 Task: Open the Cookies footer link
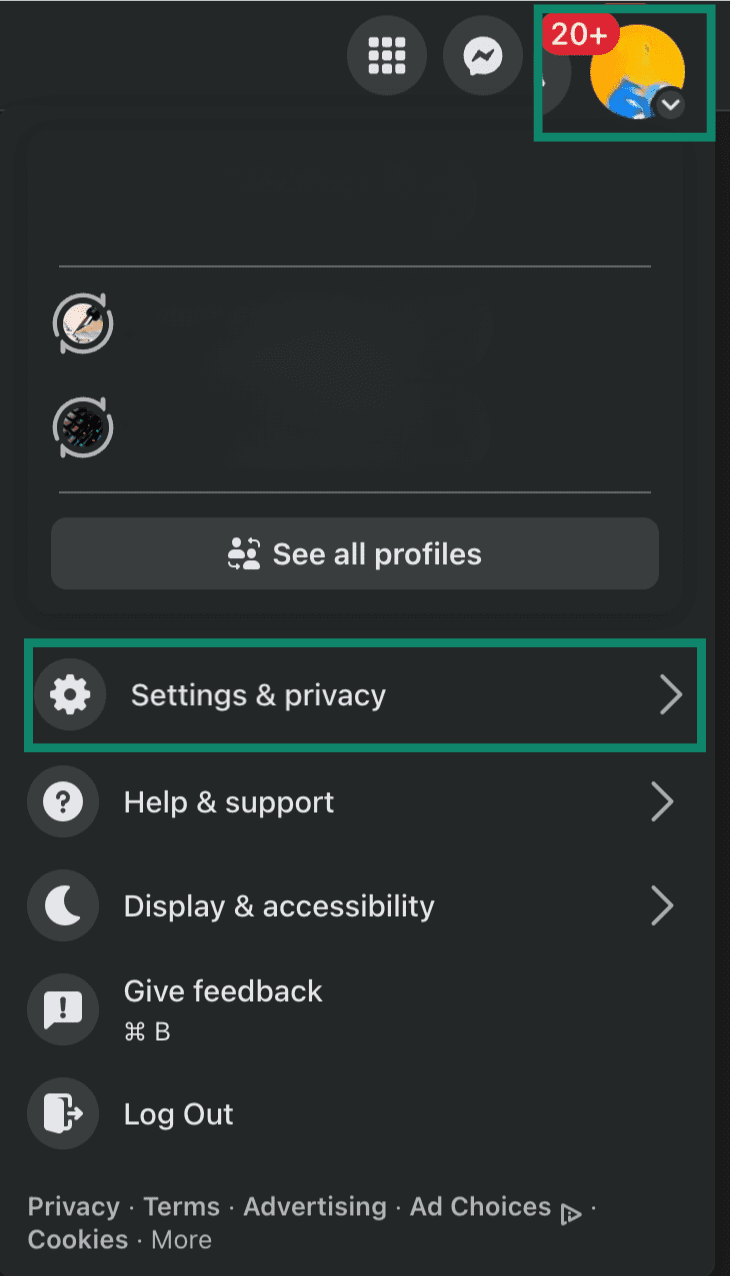point(78,1240)
